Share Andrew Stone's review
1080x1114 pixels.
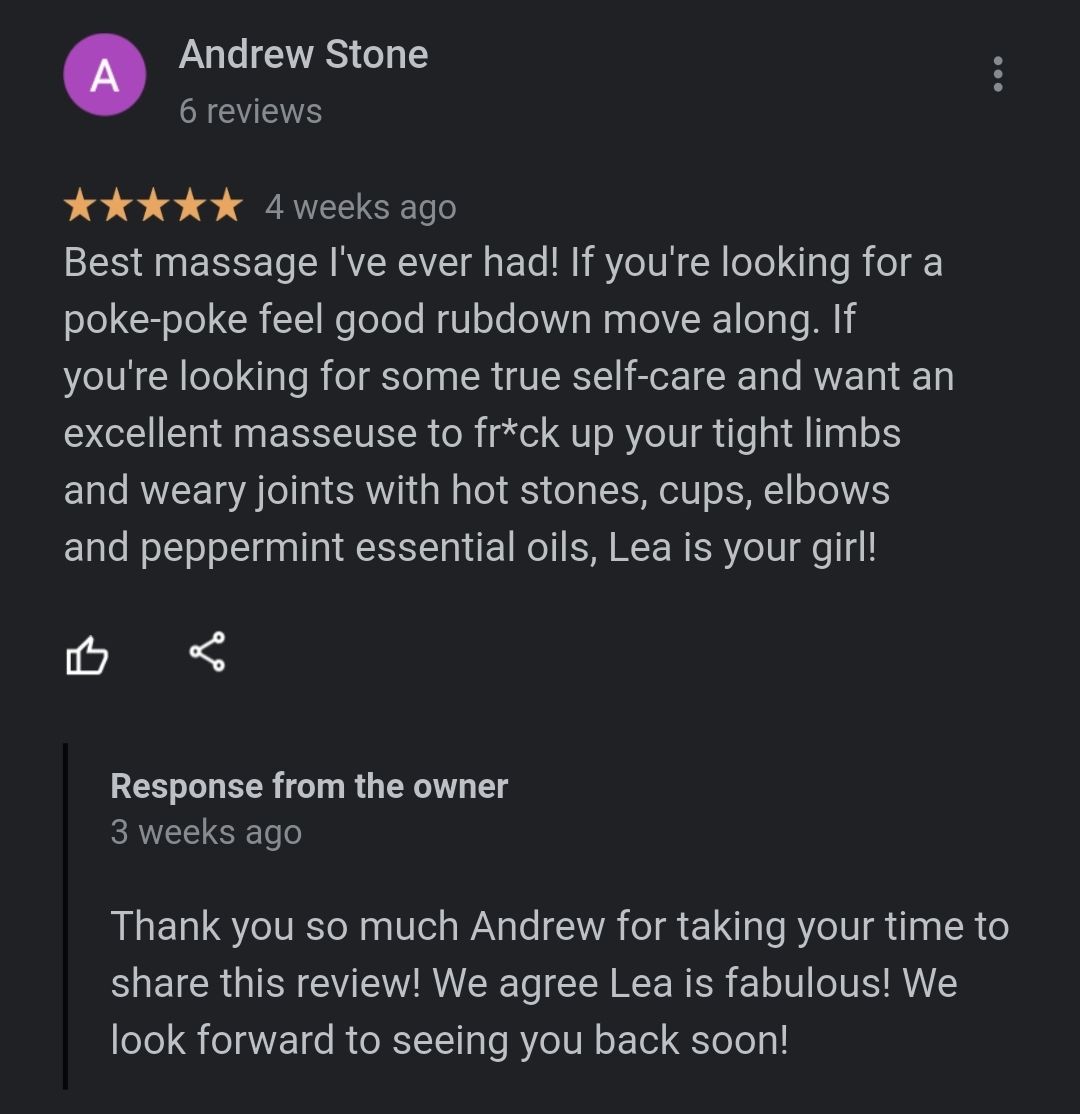207,652
